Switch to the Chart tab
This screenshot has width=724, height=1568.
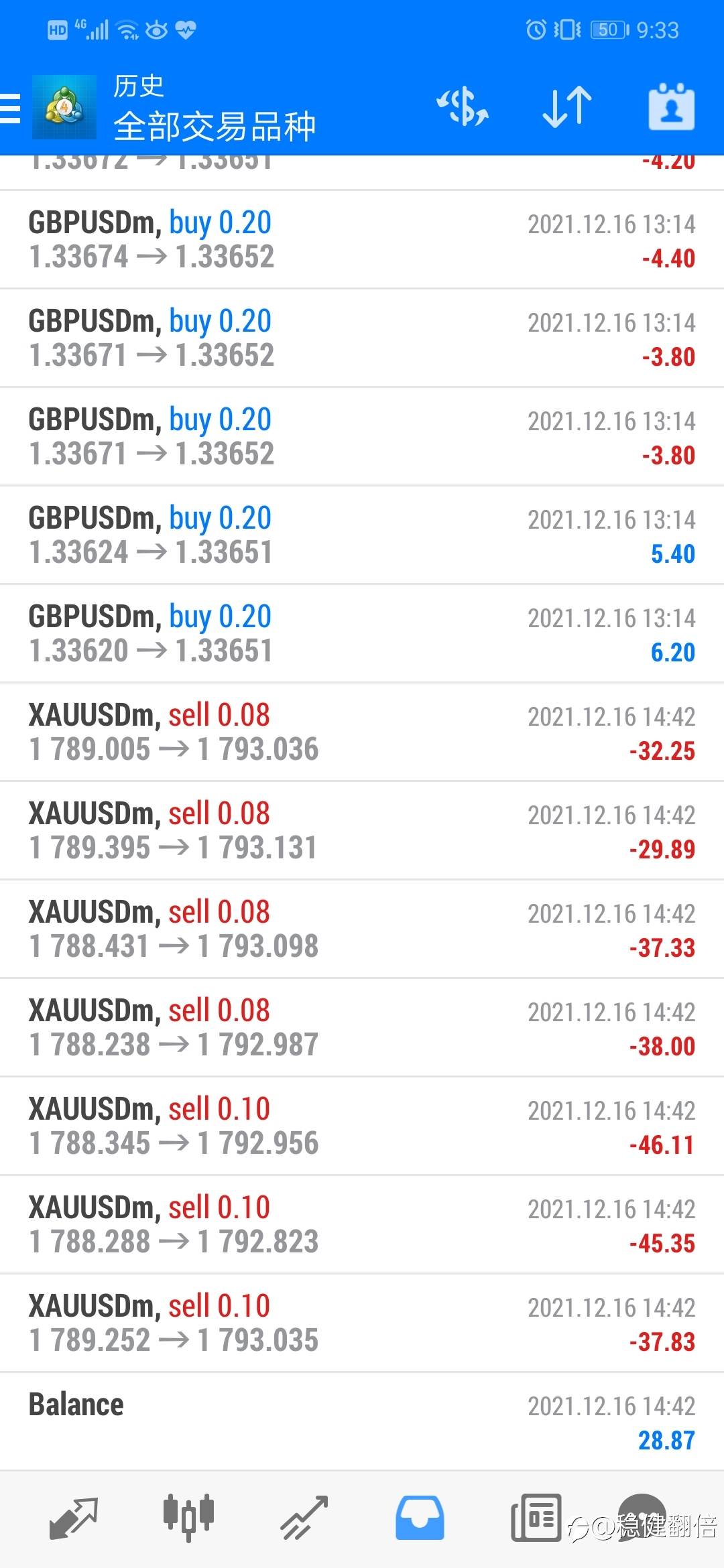(x=188, y=1517)
